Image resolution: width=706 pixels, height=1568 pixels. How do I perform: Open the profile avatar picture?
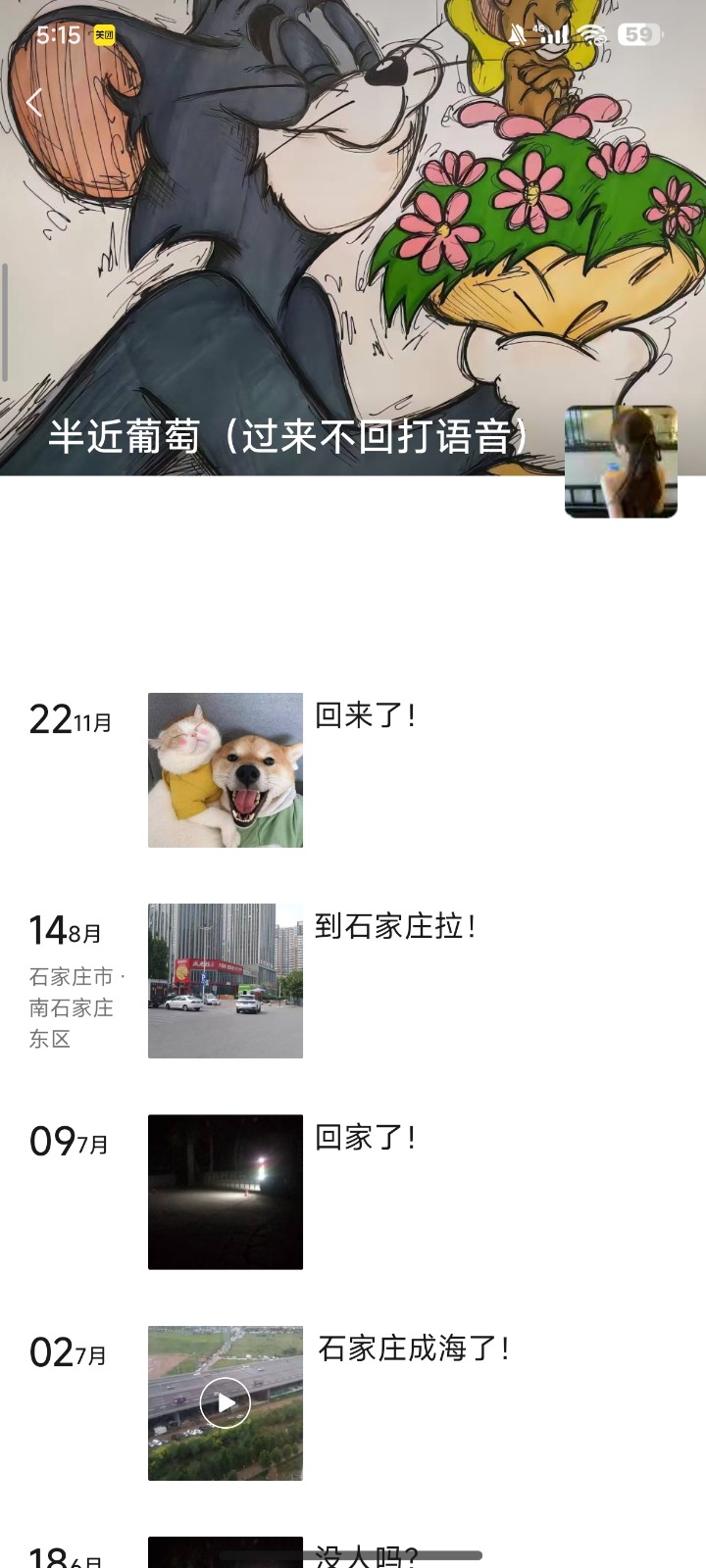[x=621, y=462]
